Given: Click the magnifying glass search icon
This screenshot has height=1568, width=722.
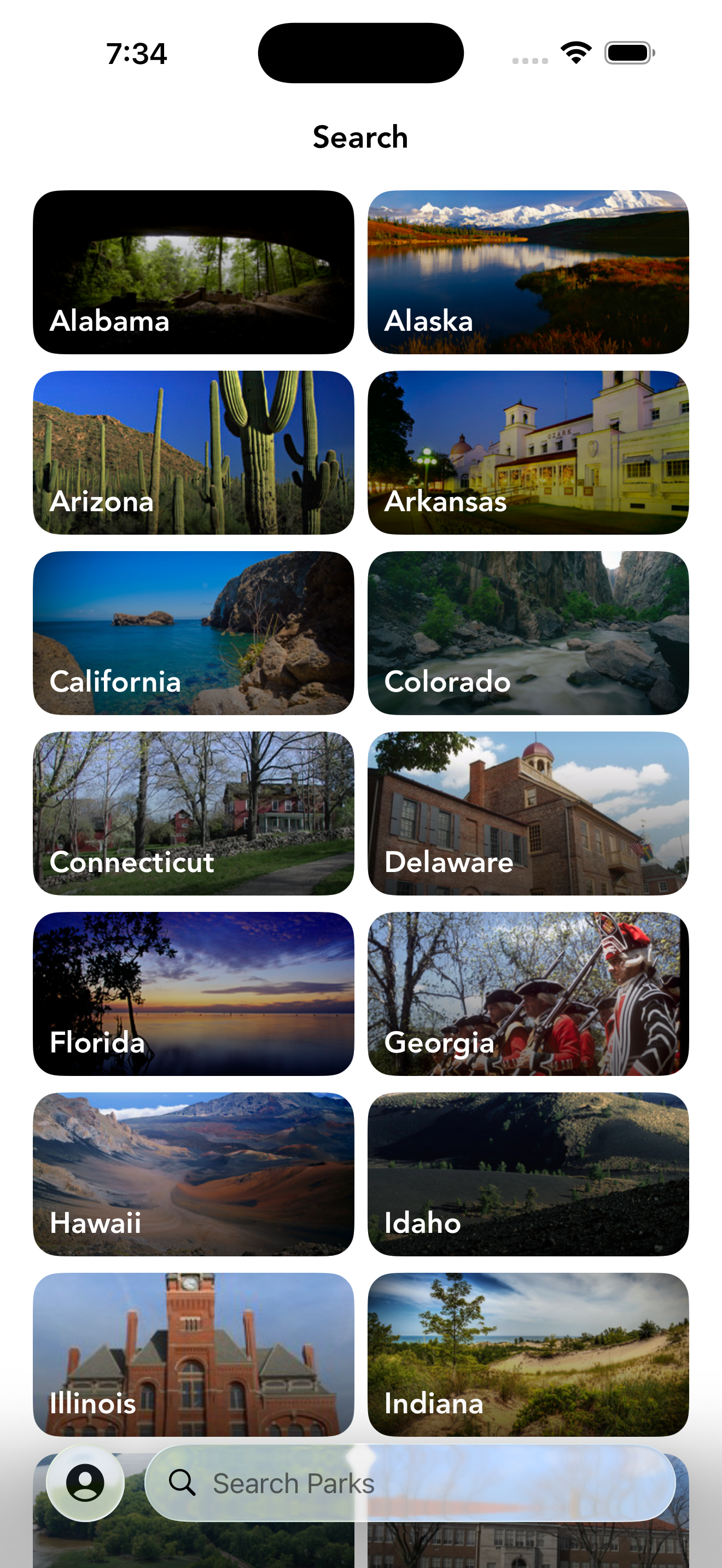Looking at the screenshot, I should tap(182, 1483).
